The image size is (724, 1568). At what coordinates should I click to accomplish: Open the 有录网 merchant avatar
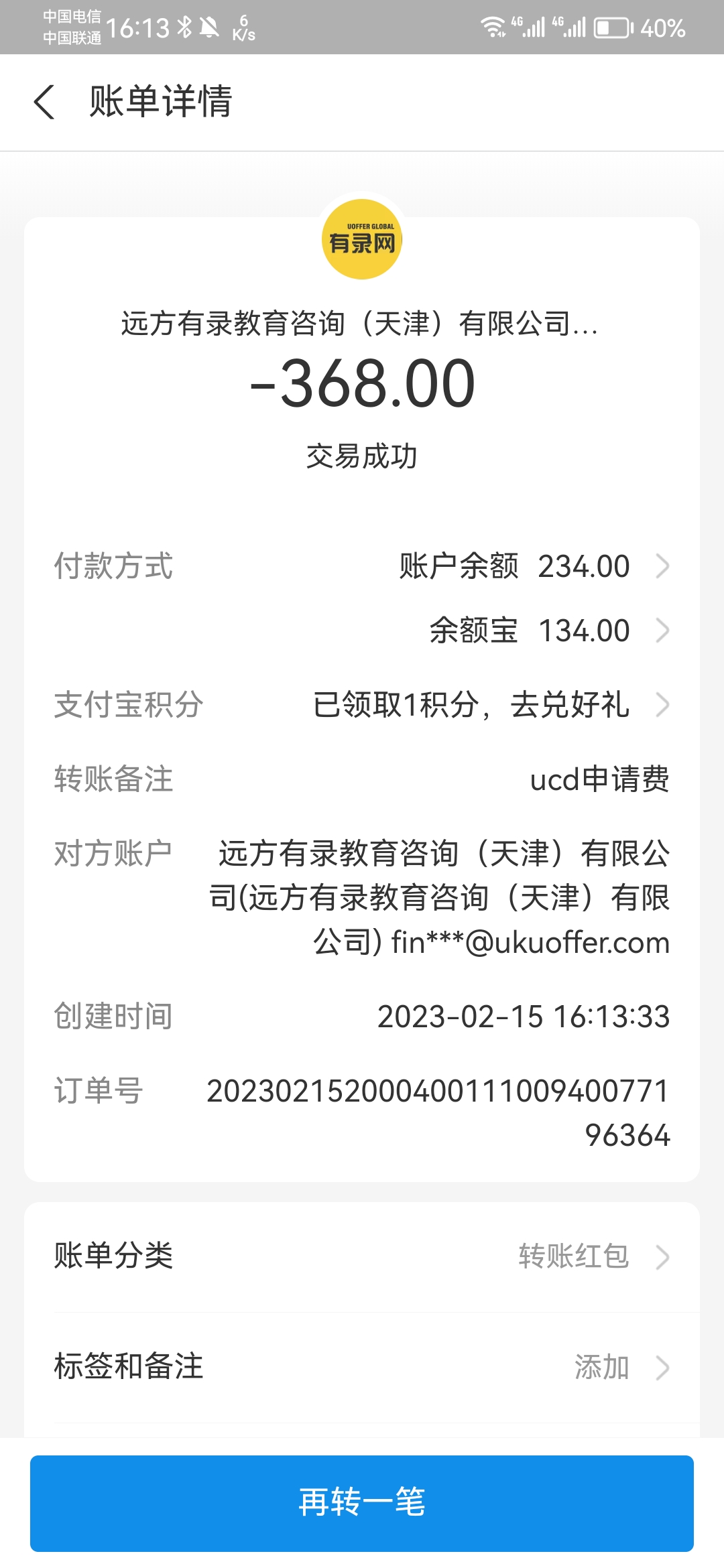pos(362,239)
